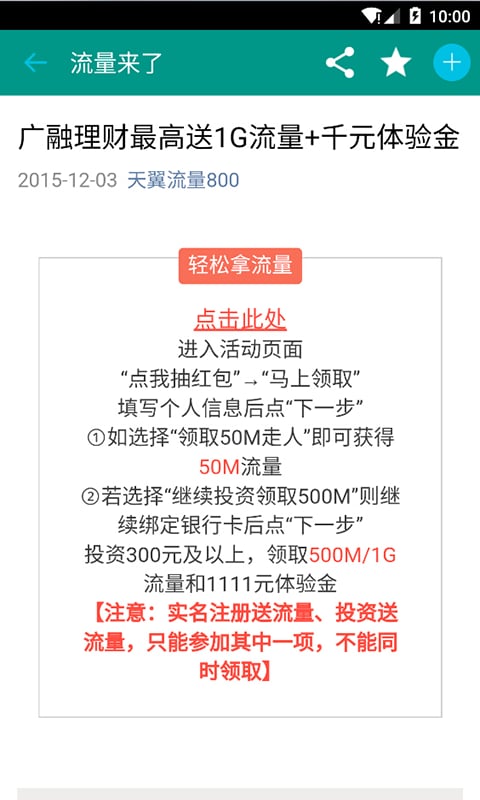Share this article

[340, 63]
